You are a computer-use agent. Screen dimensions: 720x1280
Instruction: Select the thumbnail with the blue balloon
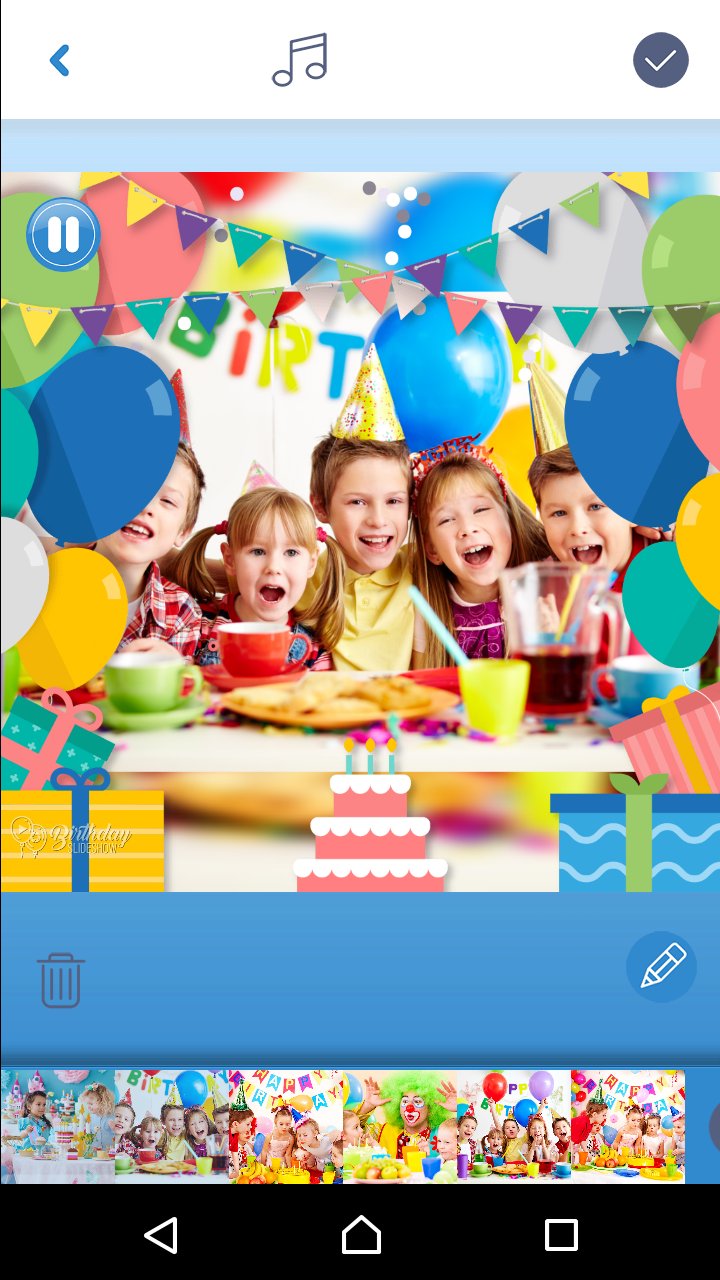(171, 1127)
